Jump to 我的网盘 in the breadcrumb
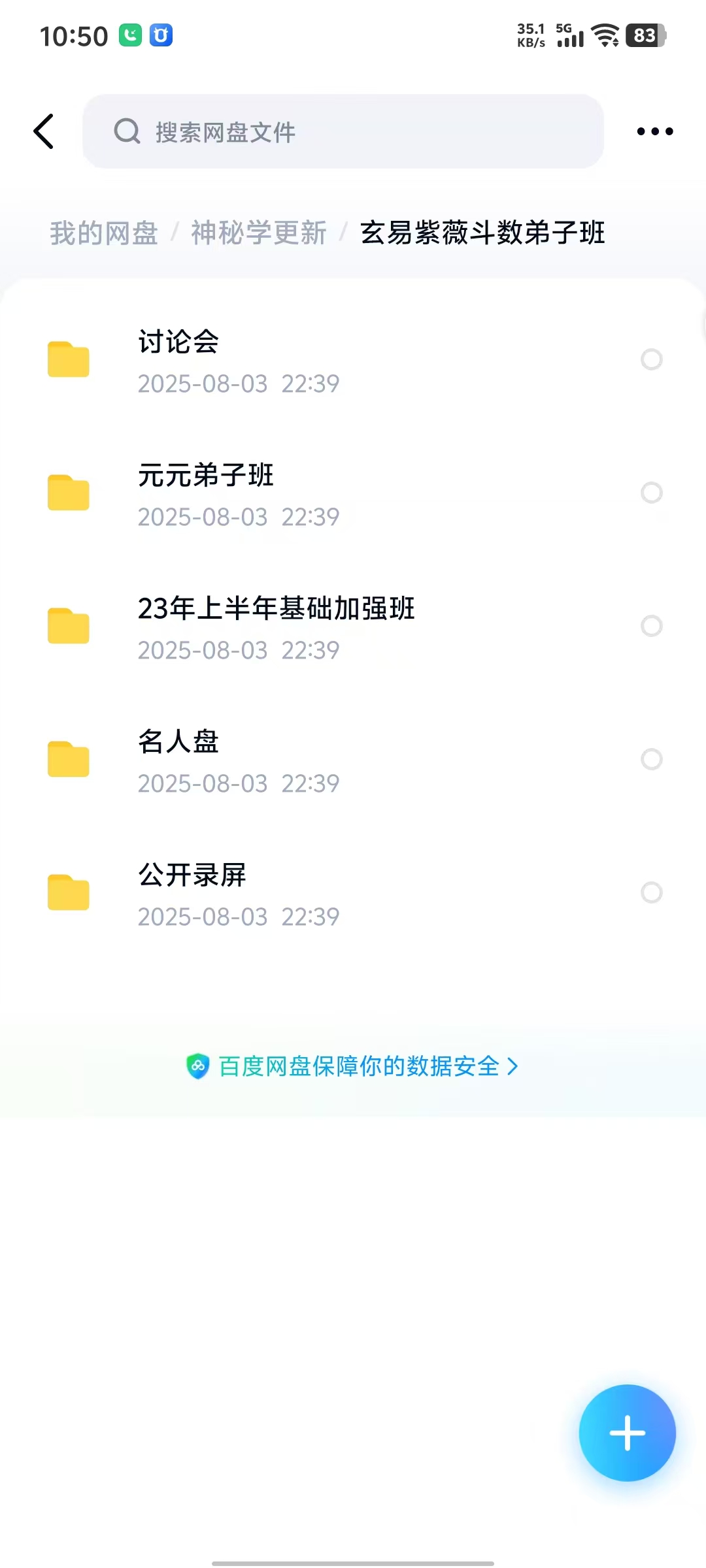The image size is (706, 1568). (x=105, y=233)
